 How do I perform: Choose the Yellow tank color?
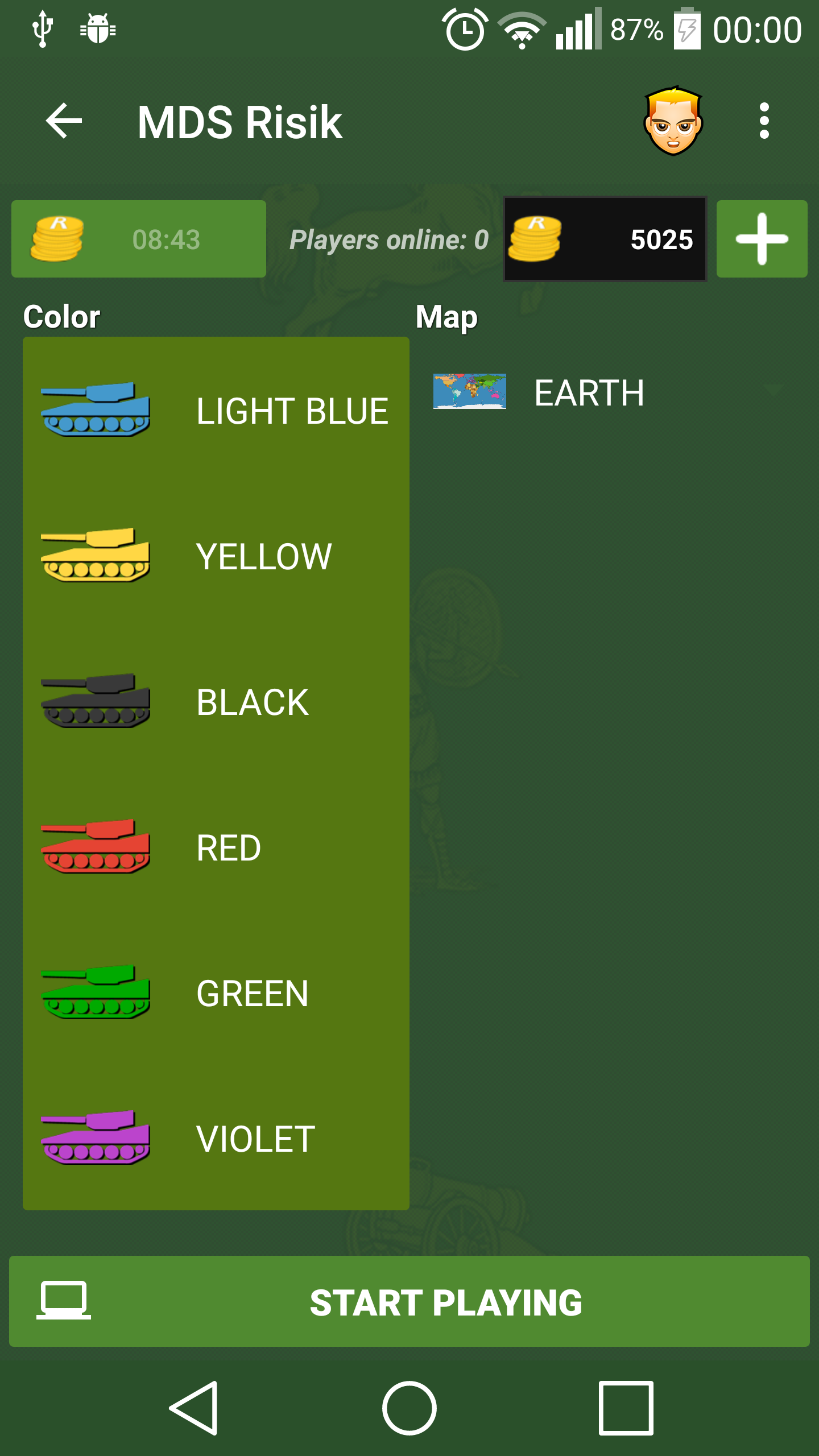(x=216, y=556)
